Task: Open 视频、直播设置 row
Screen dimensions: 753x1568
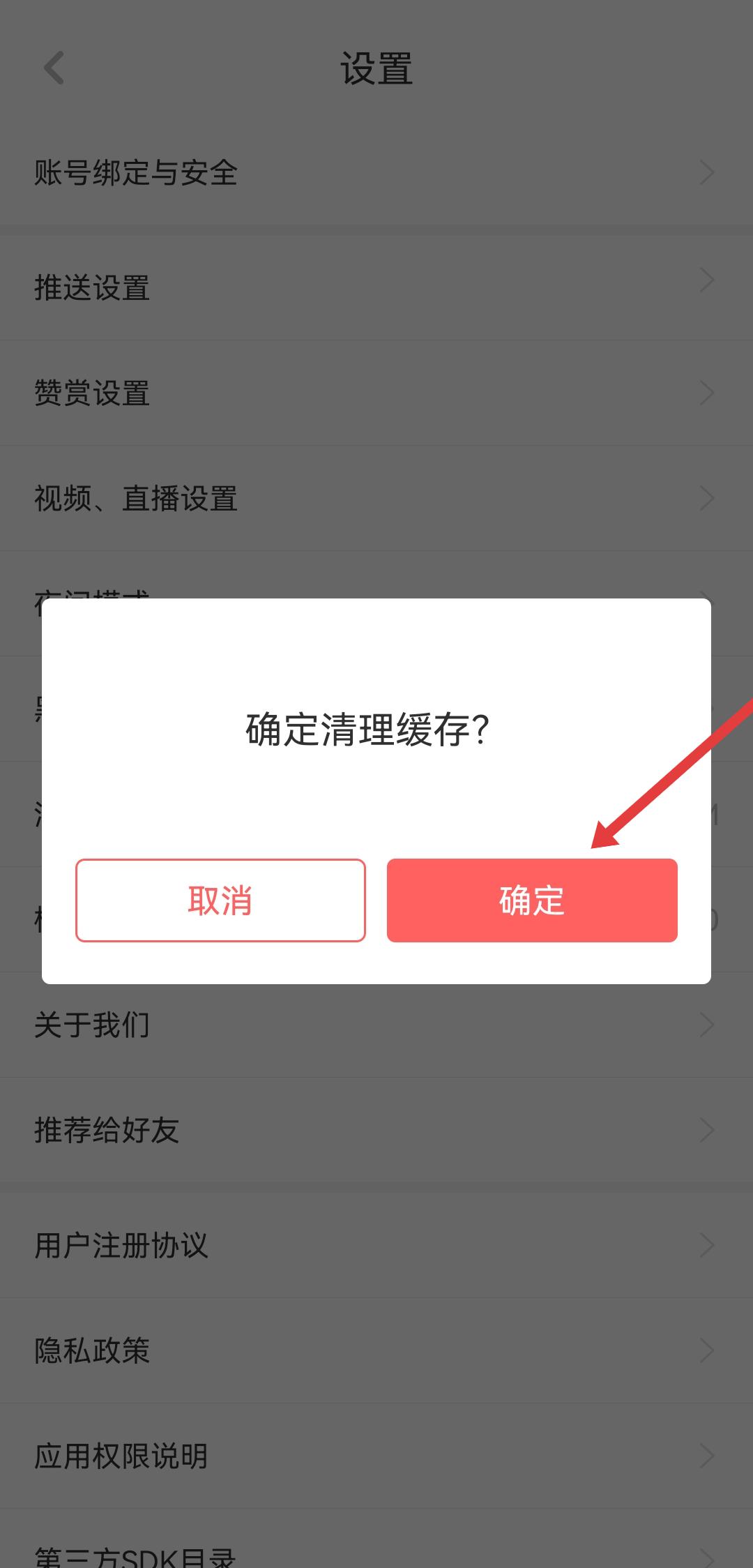Action: [376, 498]
